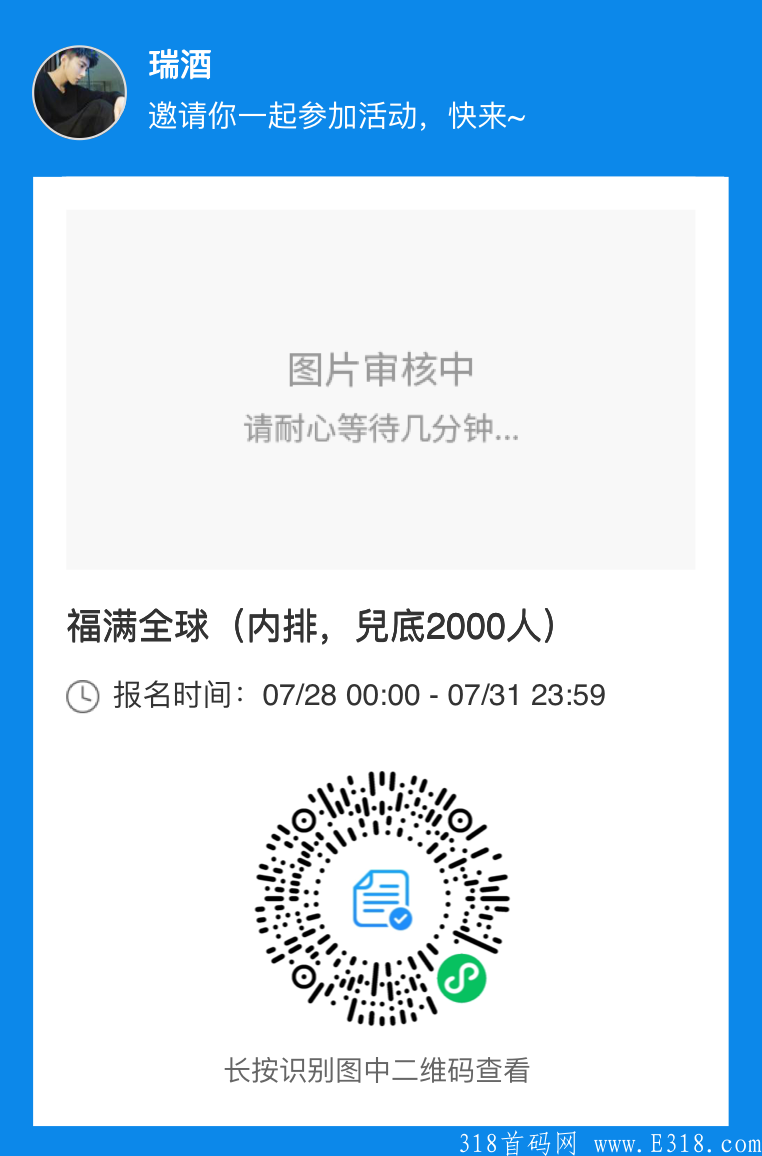Viewport: 762px width, 1156px height.
Task: Click the 长按识别图中二维码查看 hint text
Action: [x=380, y=1070]
